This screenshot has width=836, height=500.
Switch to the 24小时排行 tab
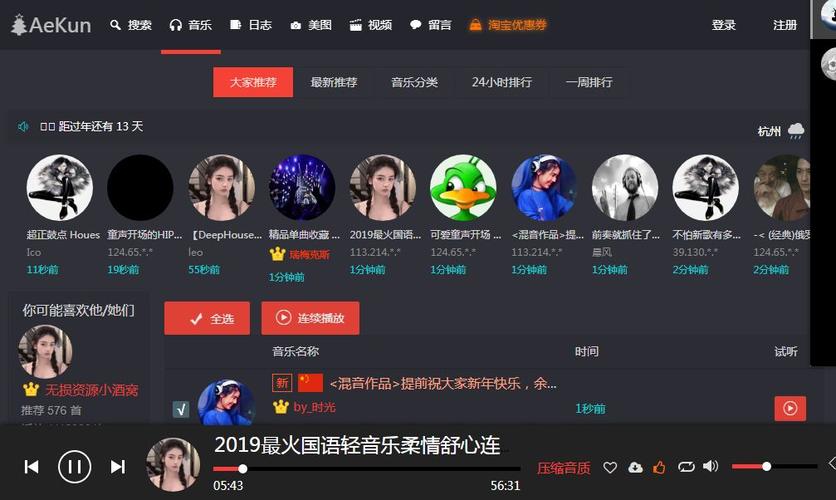502,82
